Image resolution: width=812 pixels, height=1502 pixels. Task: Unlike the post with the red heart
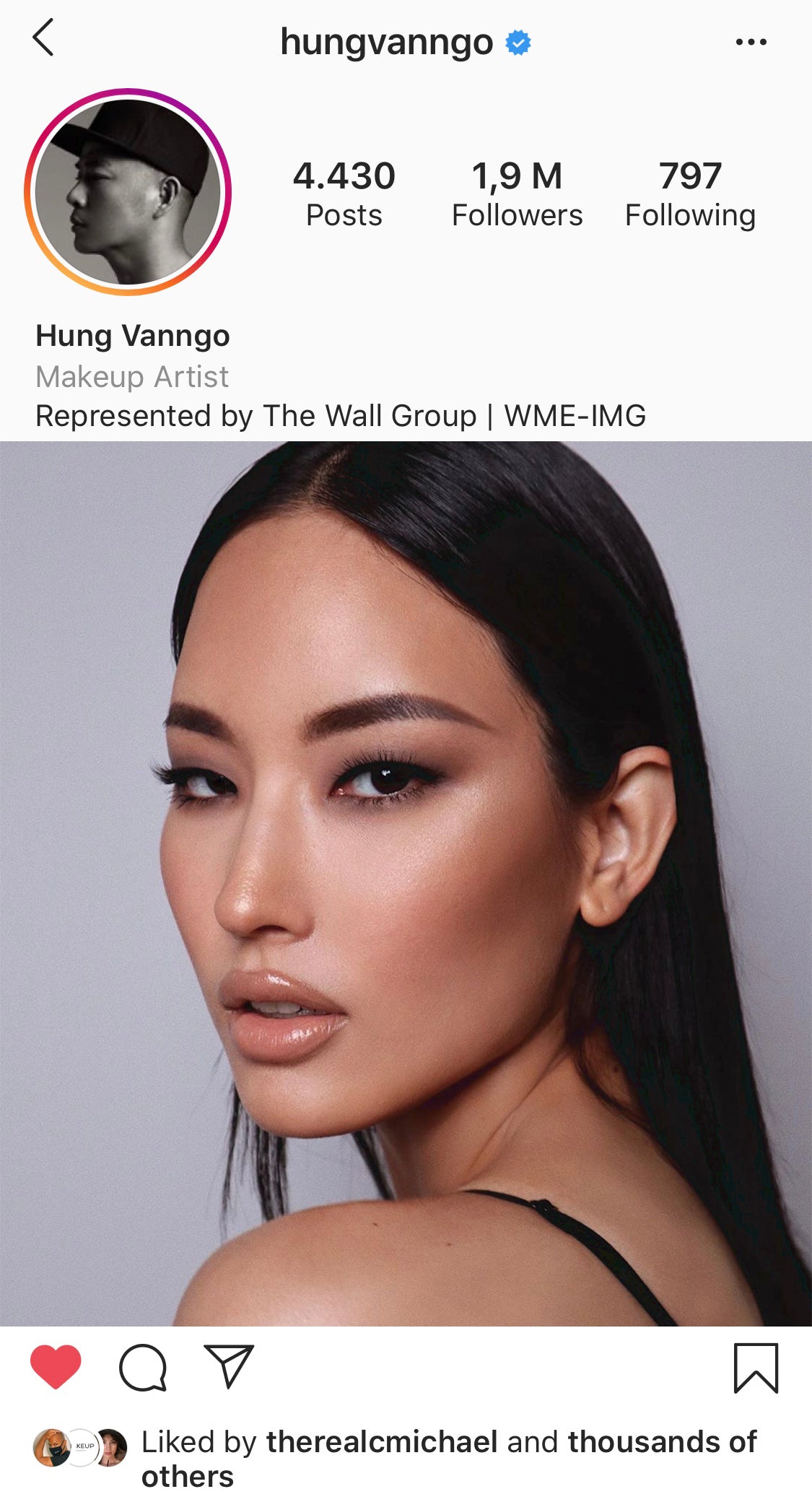pos(56,1367)
